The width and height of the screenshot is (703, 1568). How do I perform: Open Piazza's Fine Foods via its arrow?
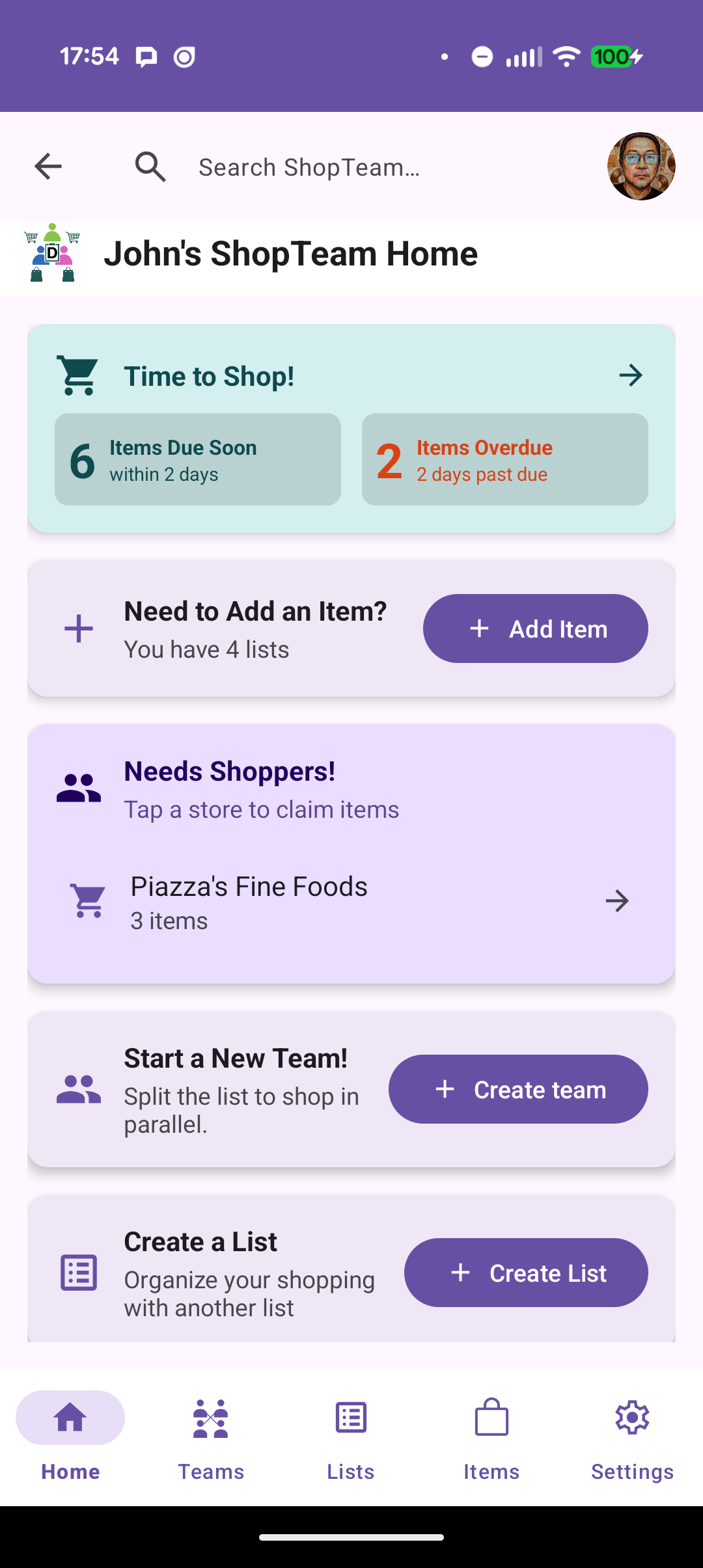pyautogui.click(x=616, y=901)
